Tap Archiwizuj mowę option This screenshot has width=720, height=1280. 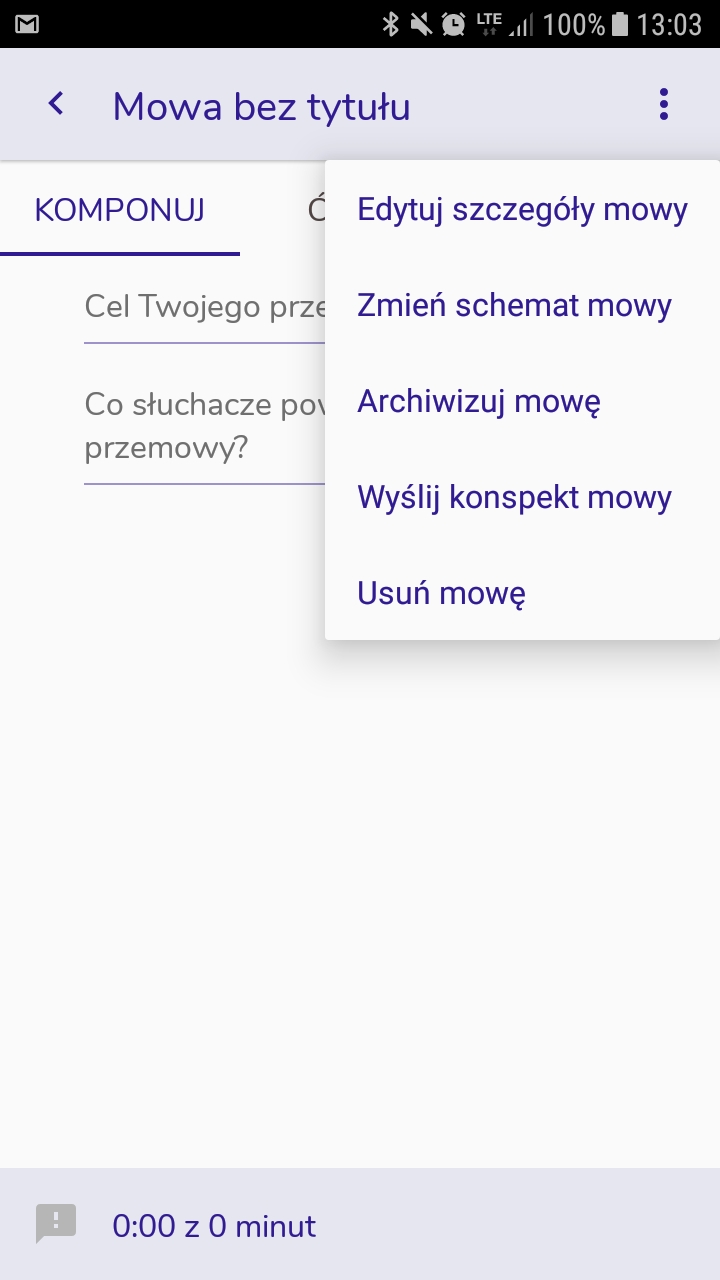coord(479,402)
